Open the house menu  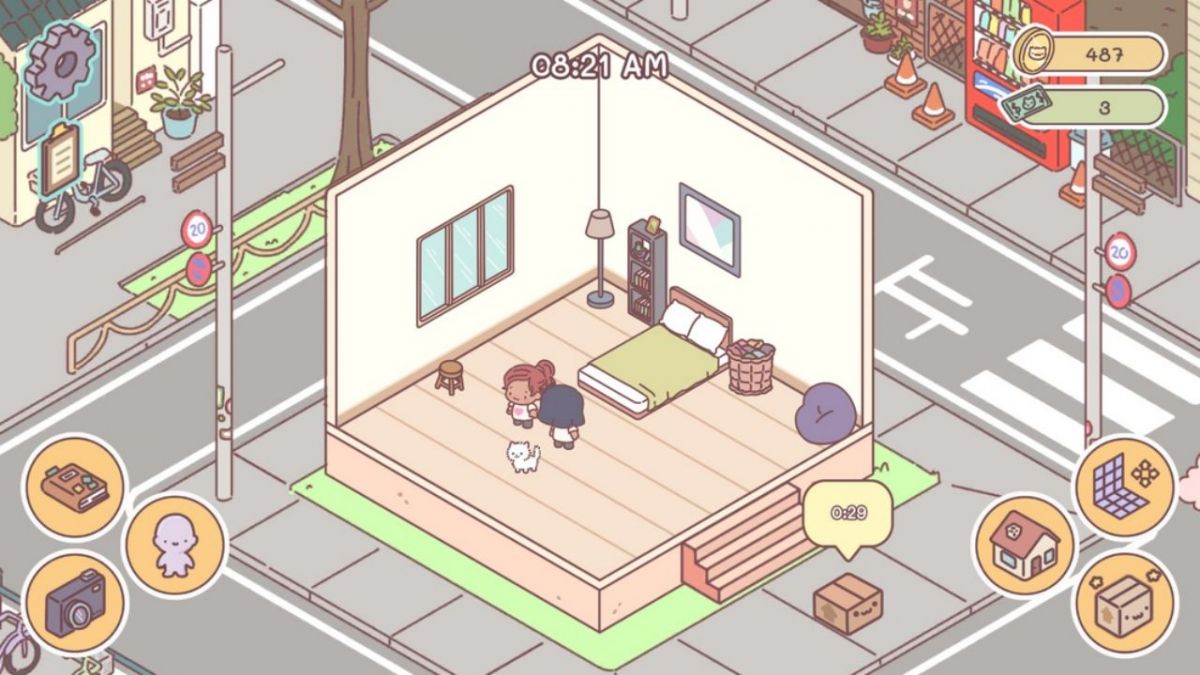[1024, 545]
